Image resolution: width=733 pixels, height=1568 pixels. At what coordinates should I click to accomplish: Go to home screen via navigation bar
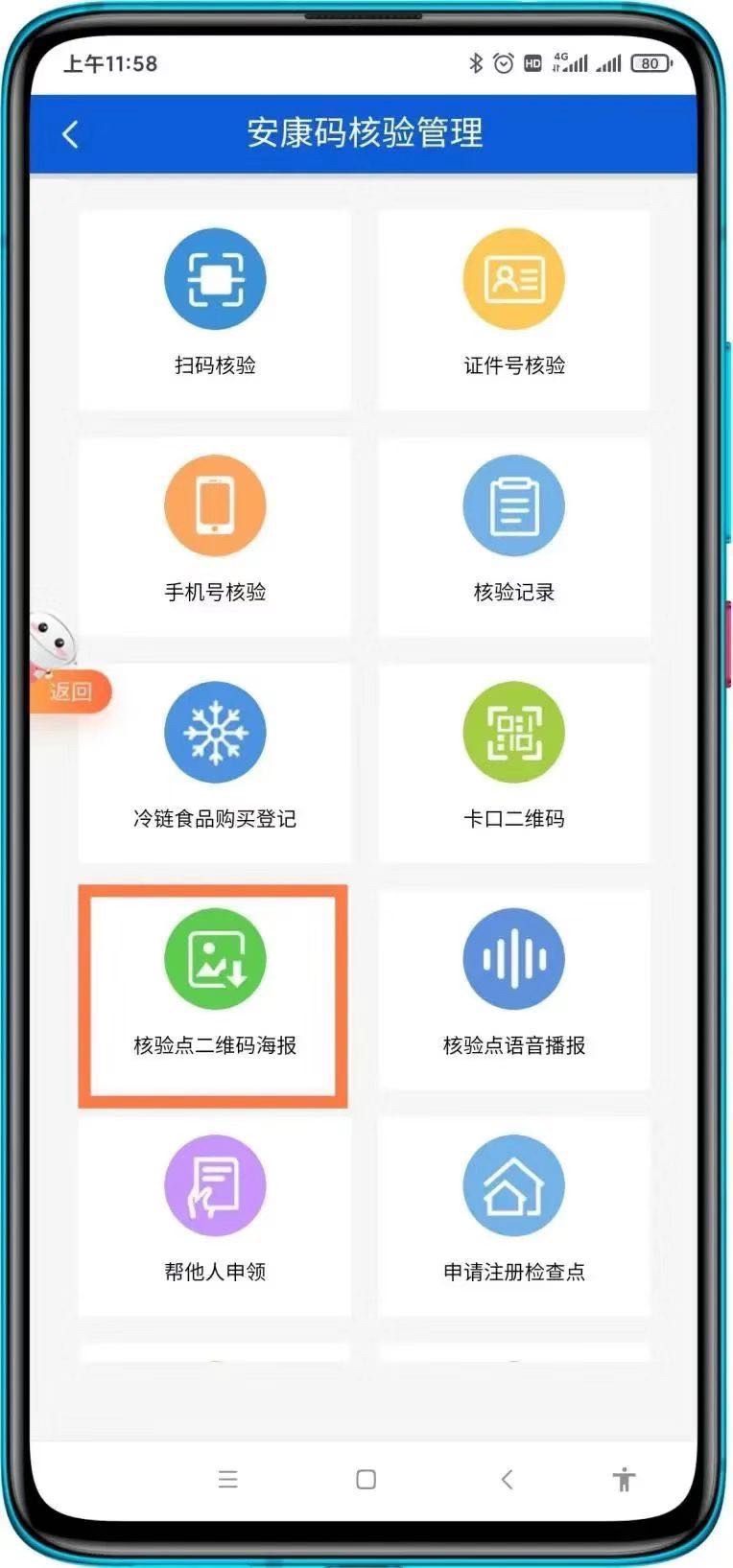point(366,1479)
